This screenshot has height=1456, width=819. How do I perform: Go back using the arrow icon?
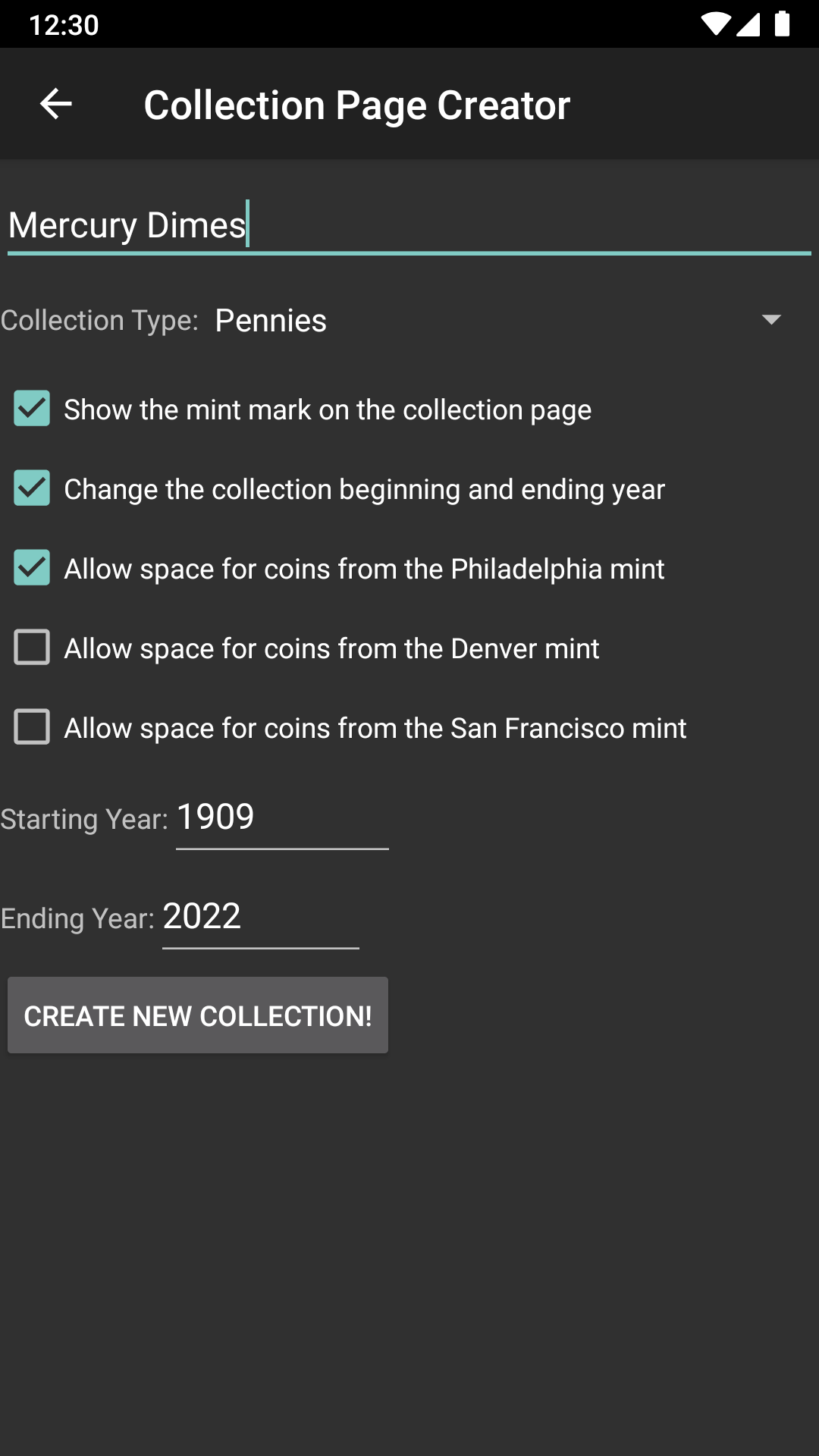pos(55,104)
